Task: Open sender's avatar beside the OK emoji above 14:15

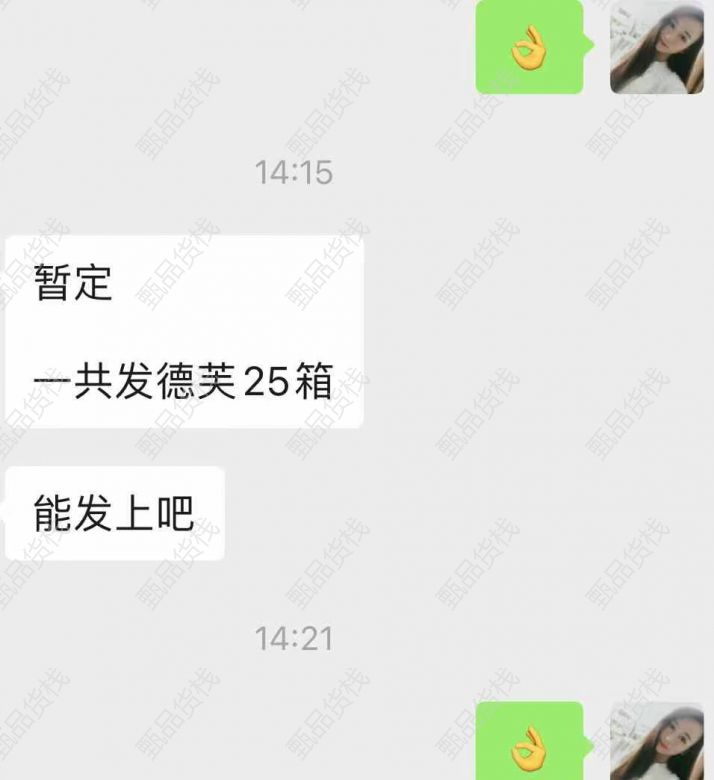Action: click(x=657, y=47)
